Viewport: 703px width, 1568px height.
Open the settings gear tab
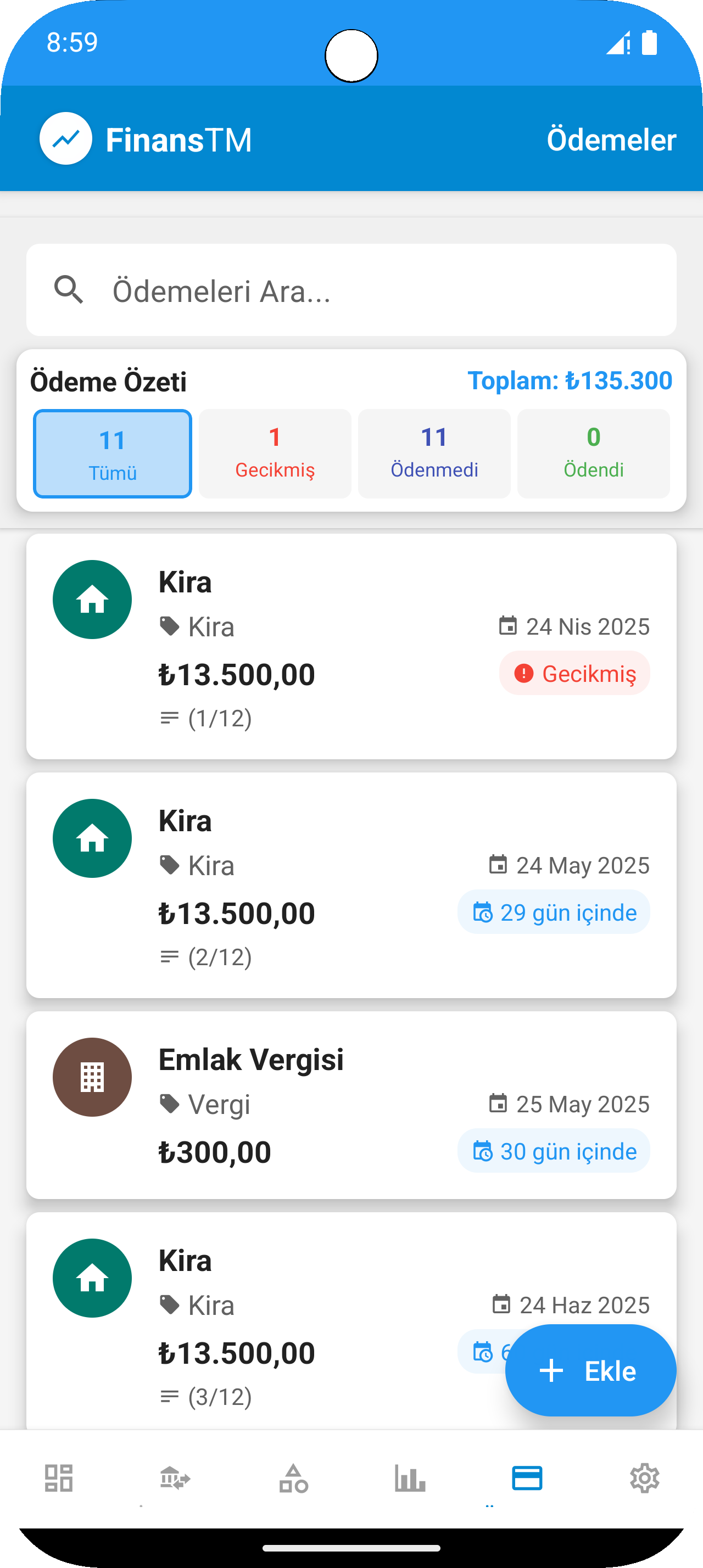point(645,1478)
